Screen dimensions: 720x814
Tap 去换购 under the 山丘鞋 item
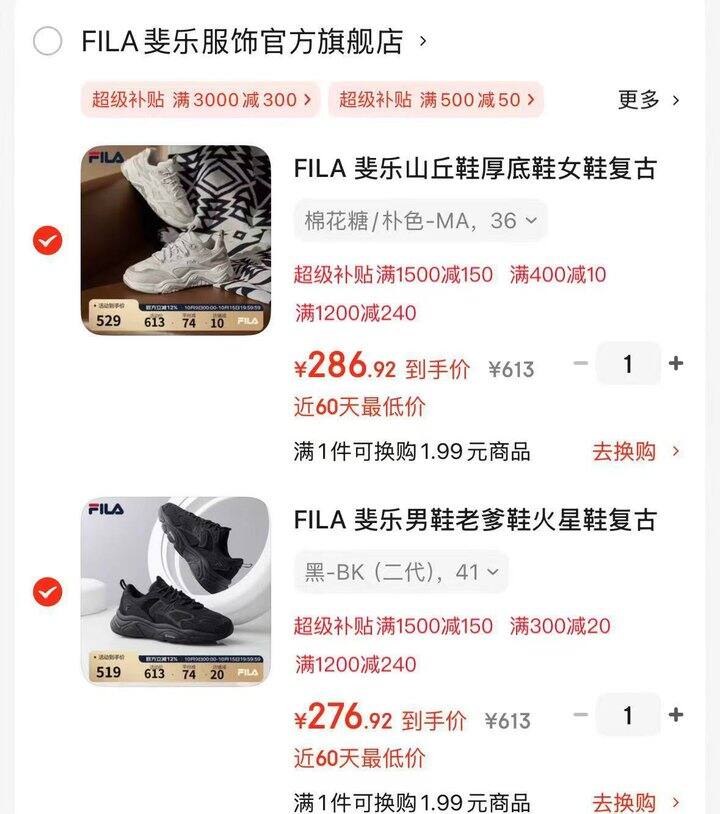[636, 451]
